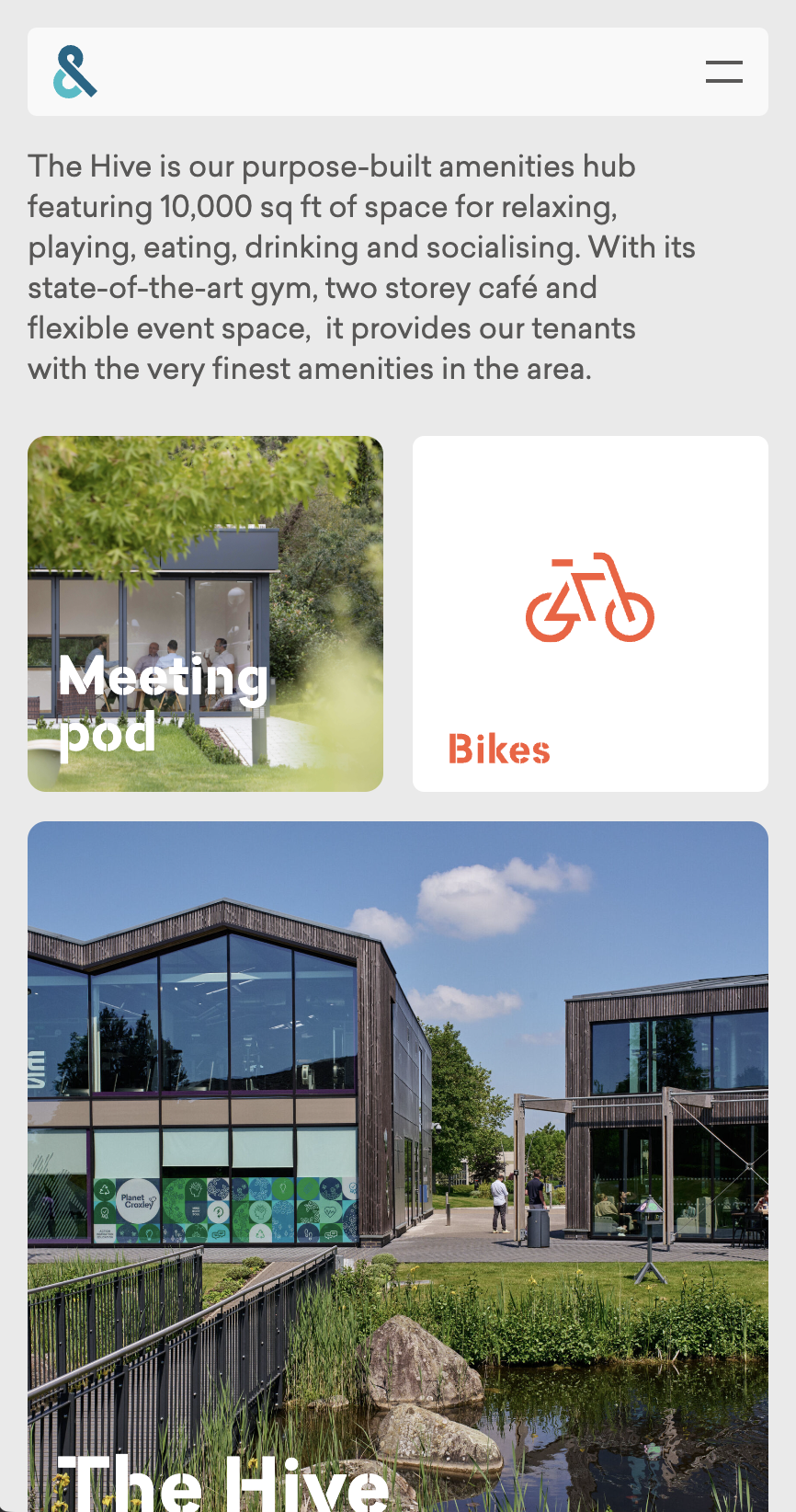The width and height of the screenshot is (796, 1512).
Task: Tap the ampersand logo to go home
Action: click(x=75, y=72)
